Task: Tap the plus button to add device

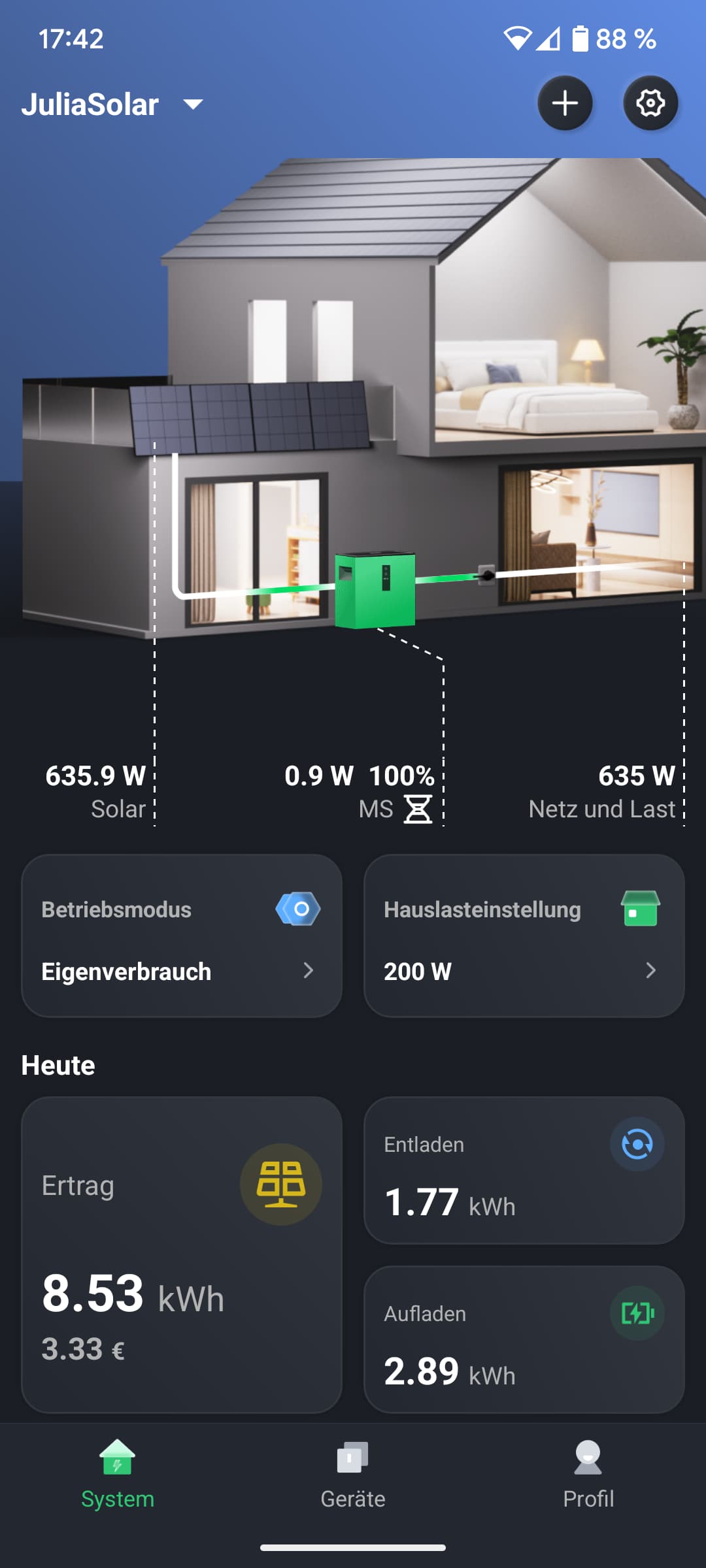Action: click(x=565, y=103)
